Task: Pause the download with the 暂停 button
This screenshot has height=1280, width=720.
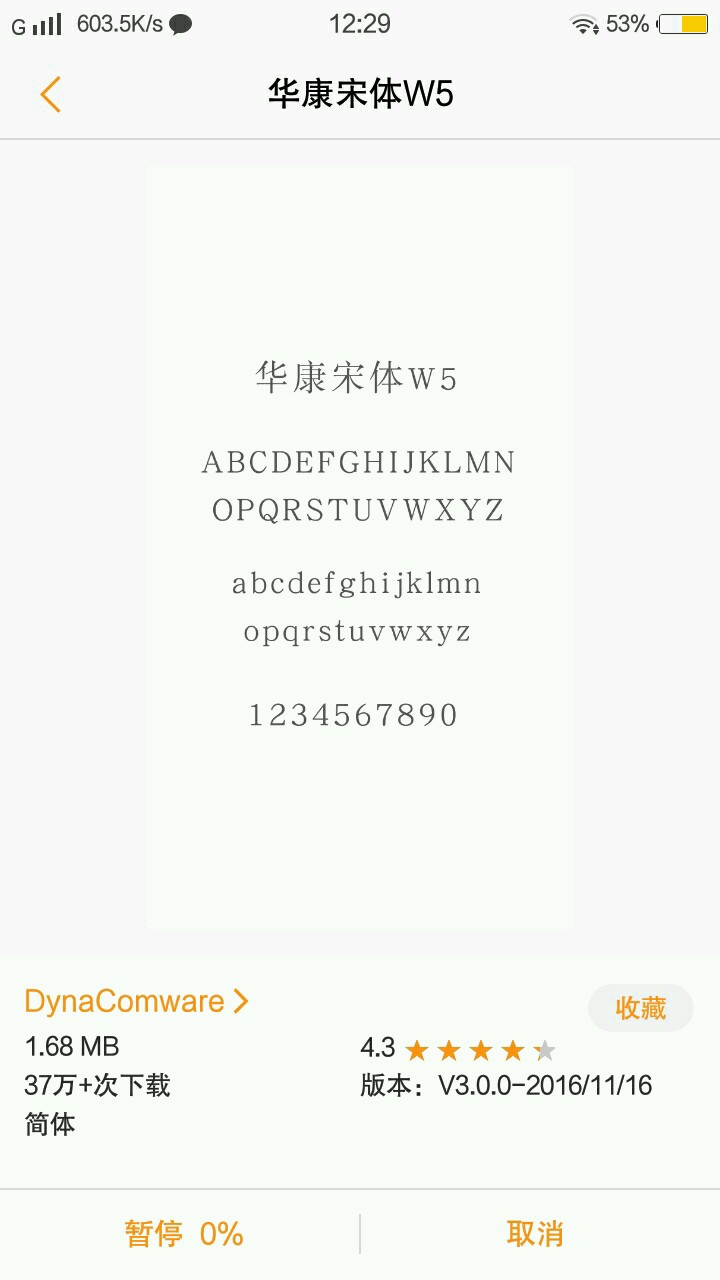Action: 183,1234
